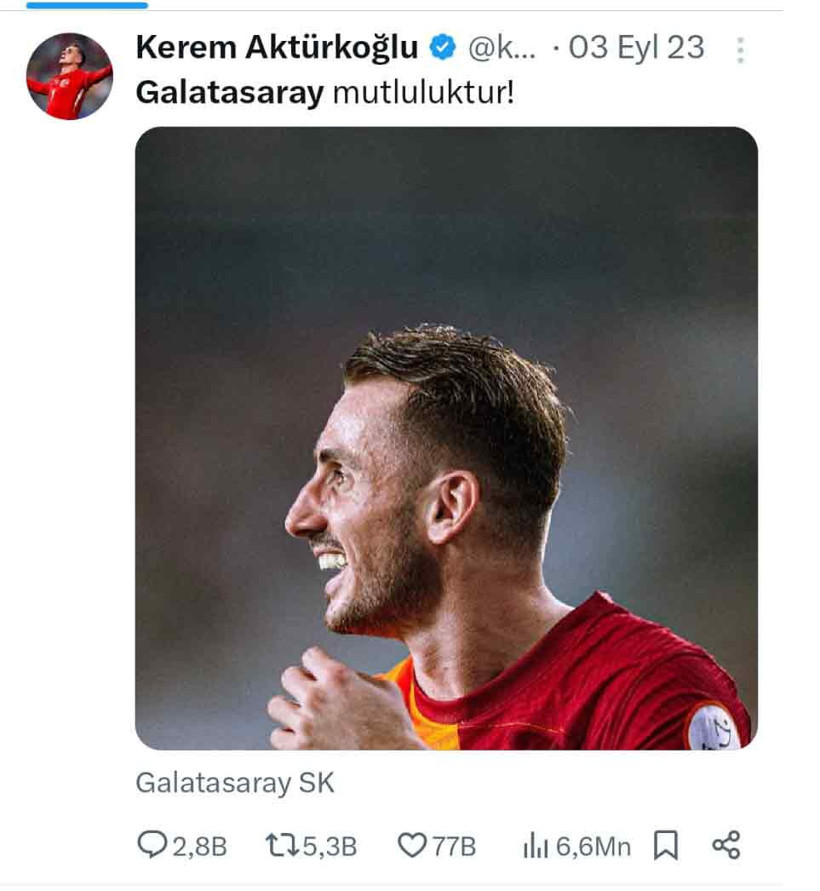Bookmark this tweet

point(665,846)
